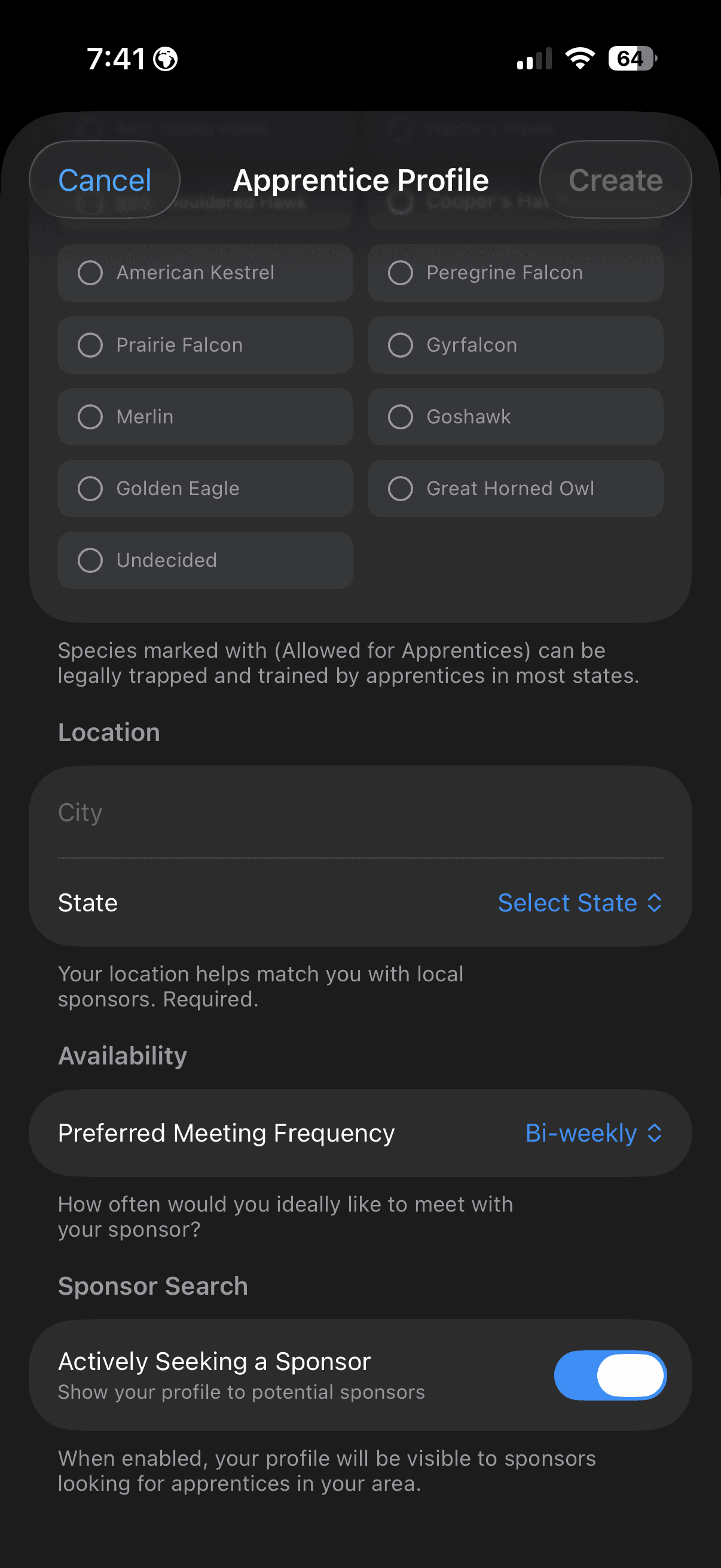721x1568 pixels.
Task: Tap the battery indicator
Action: (630, 59)
